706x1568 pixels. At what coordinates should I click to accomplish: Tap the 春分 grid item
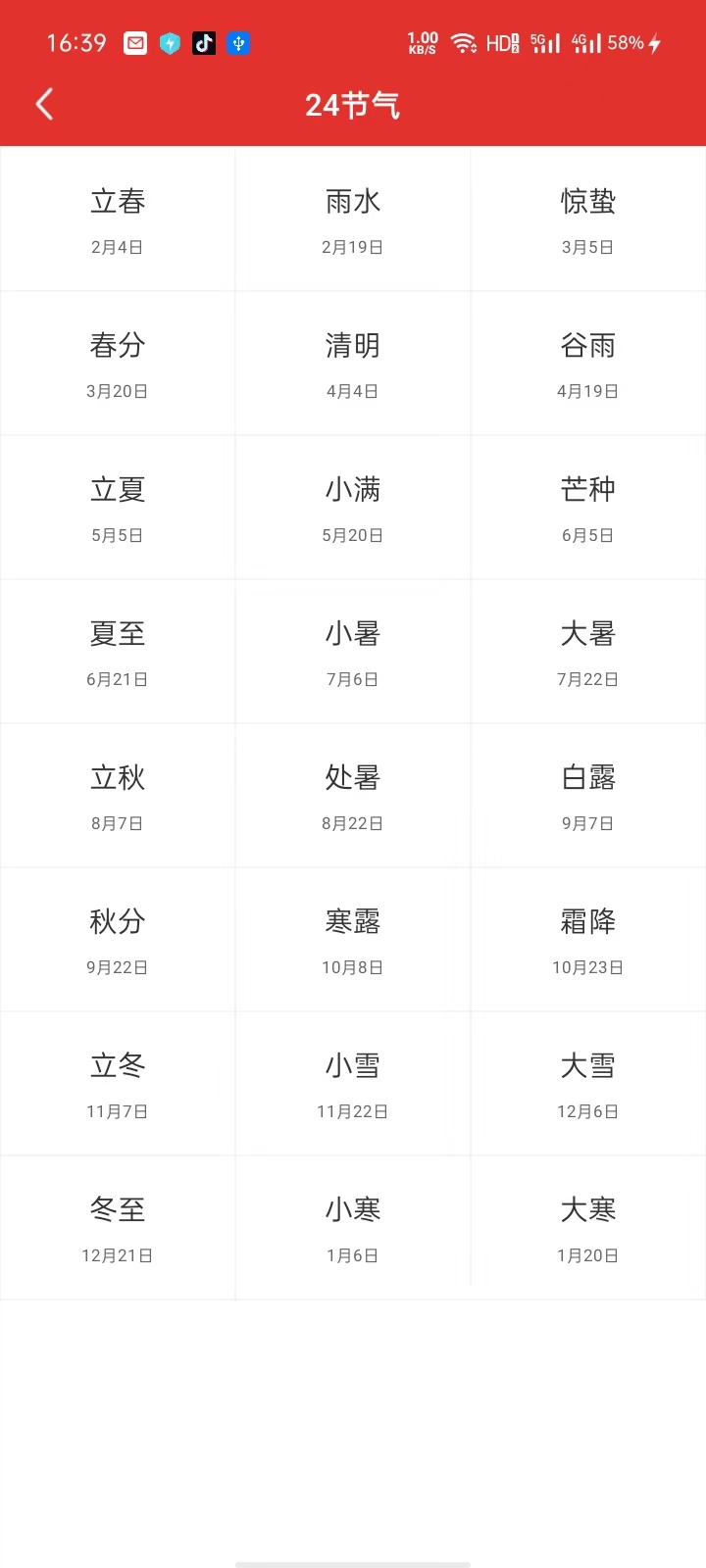(118, 364)
